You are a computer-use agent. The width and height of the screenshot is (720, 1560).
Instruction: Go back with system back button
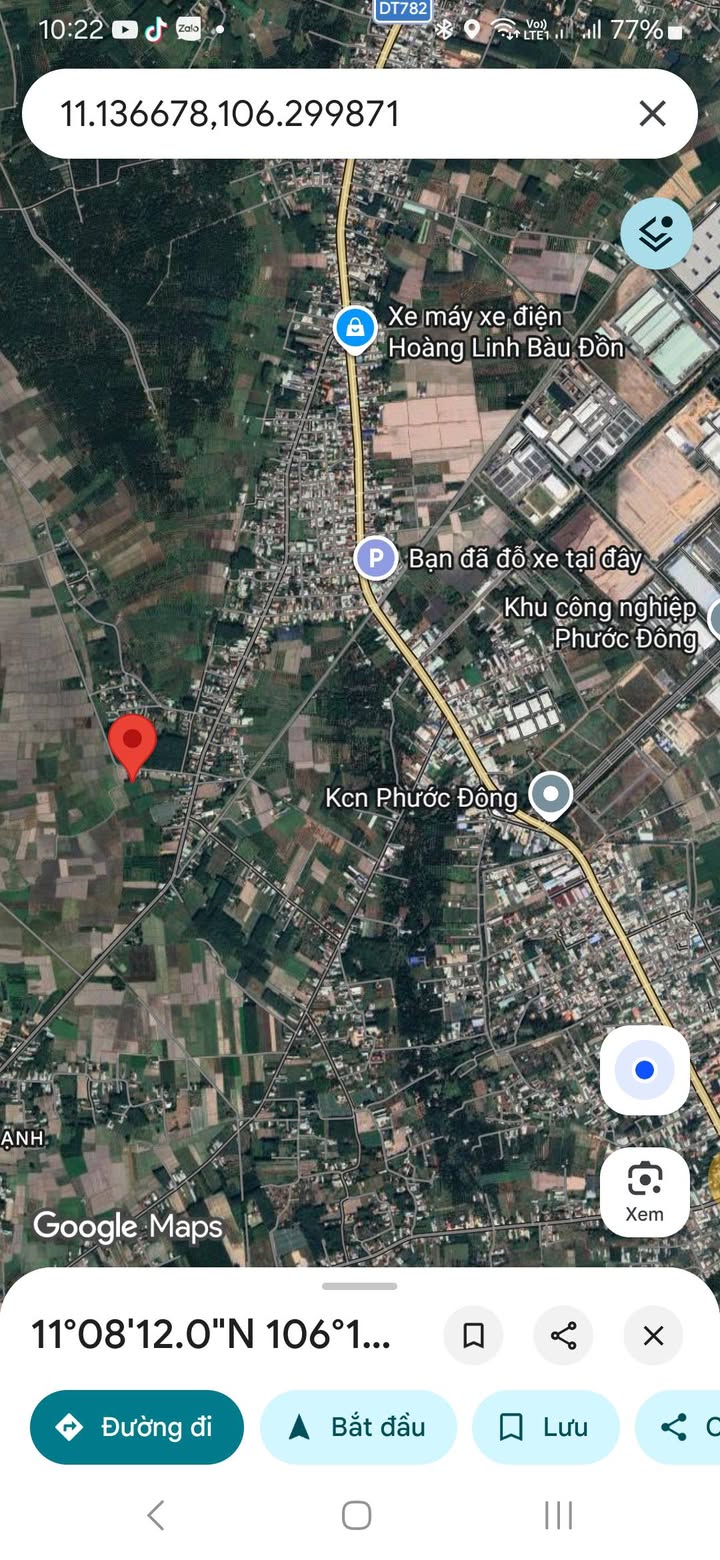156,1515
